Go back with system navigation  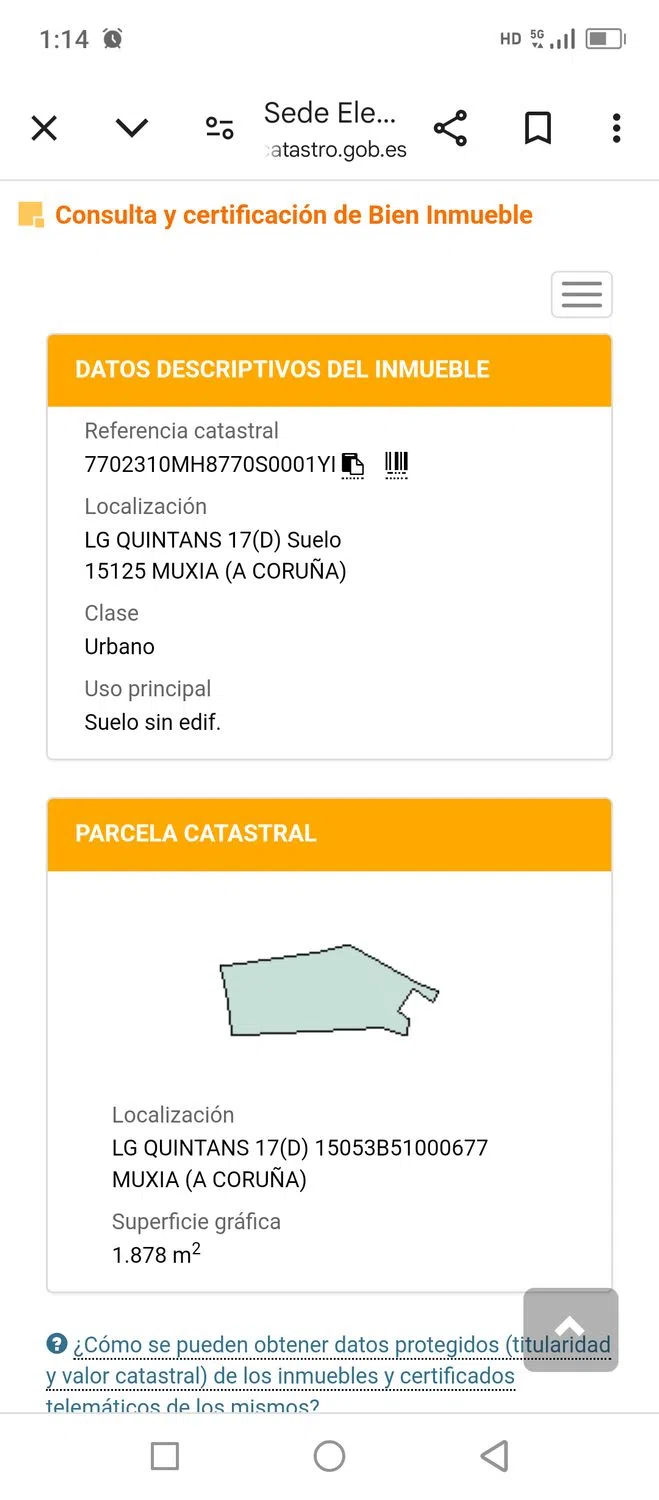pos(494,1456)
